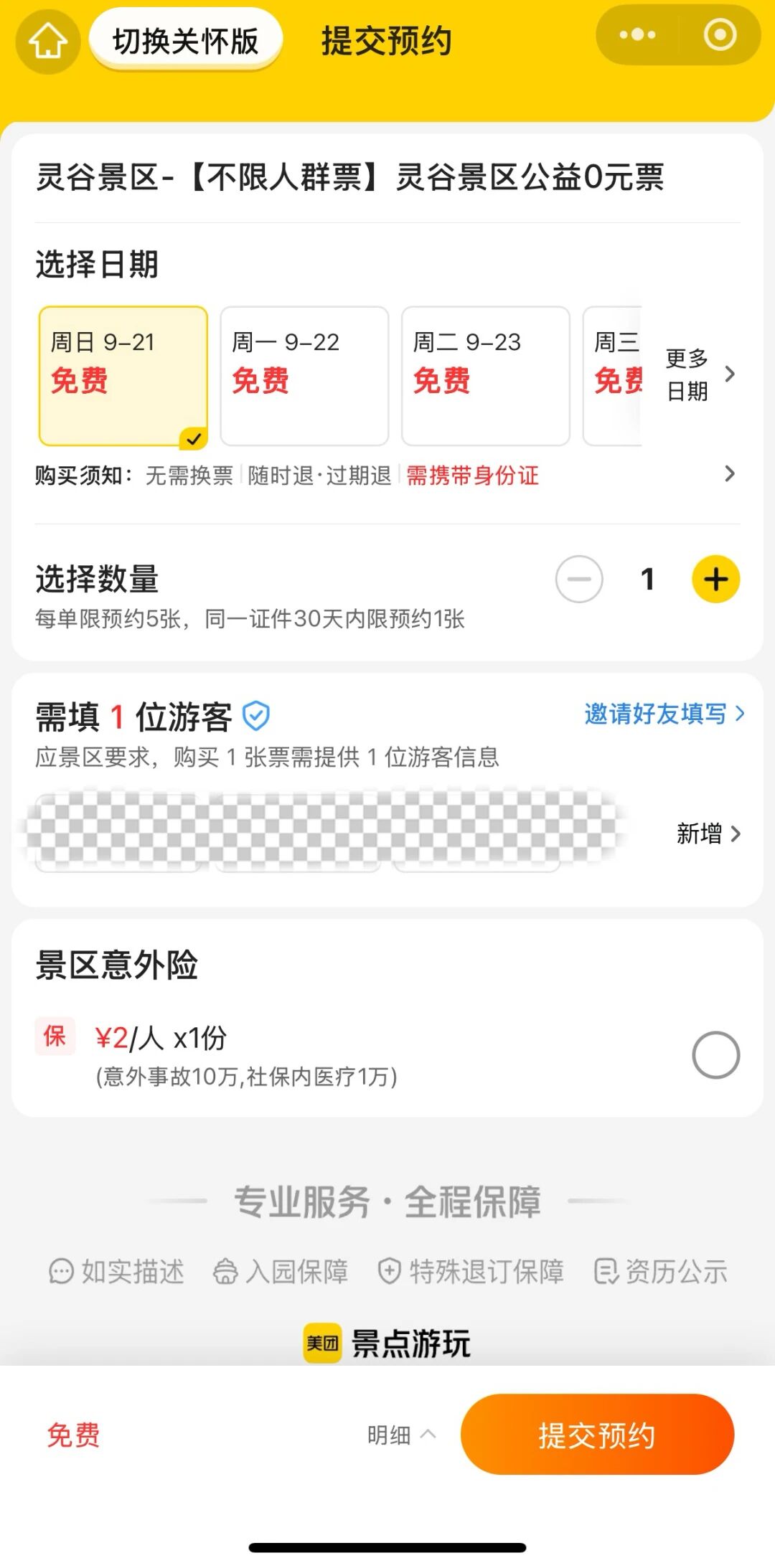Screen dimensions: 775x1568
Task: Go to the mini program home icon
Action: (47, 41)
